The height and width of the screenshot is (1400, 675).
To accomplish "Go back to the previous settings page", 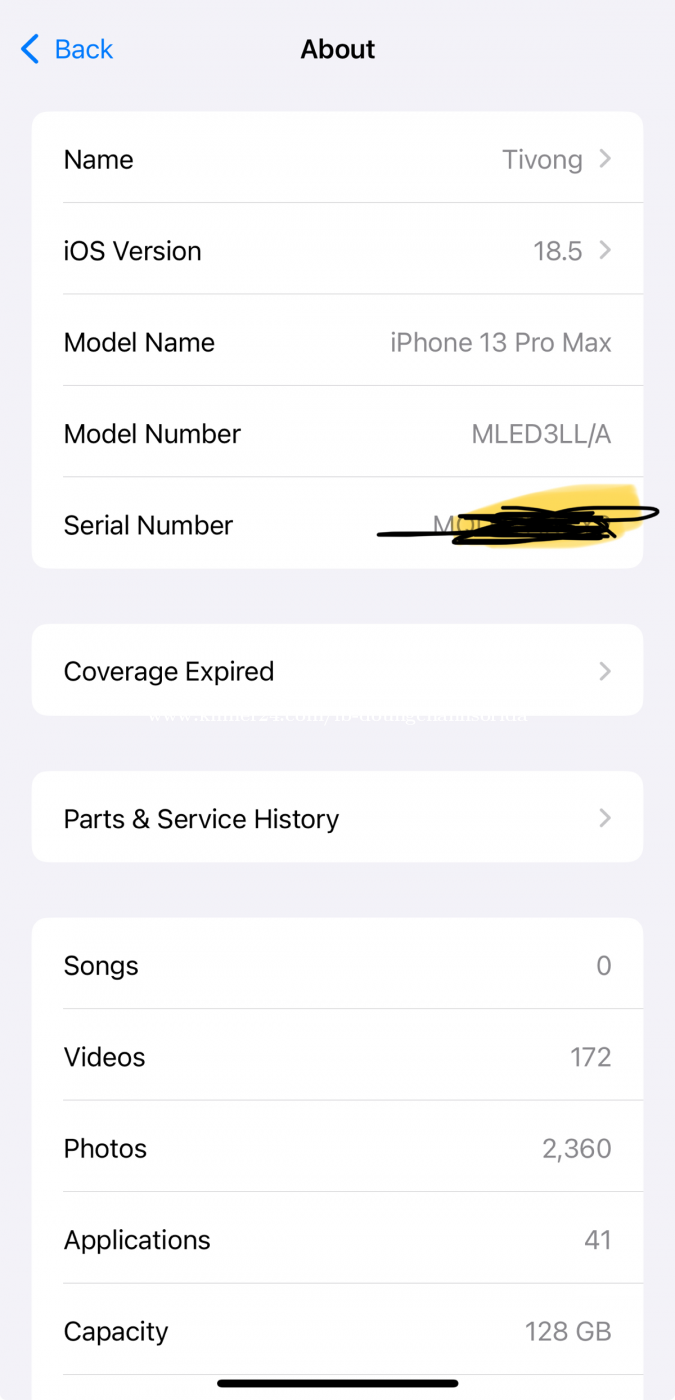I will point(67,49).
